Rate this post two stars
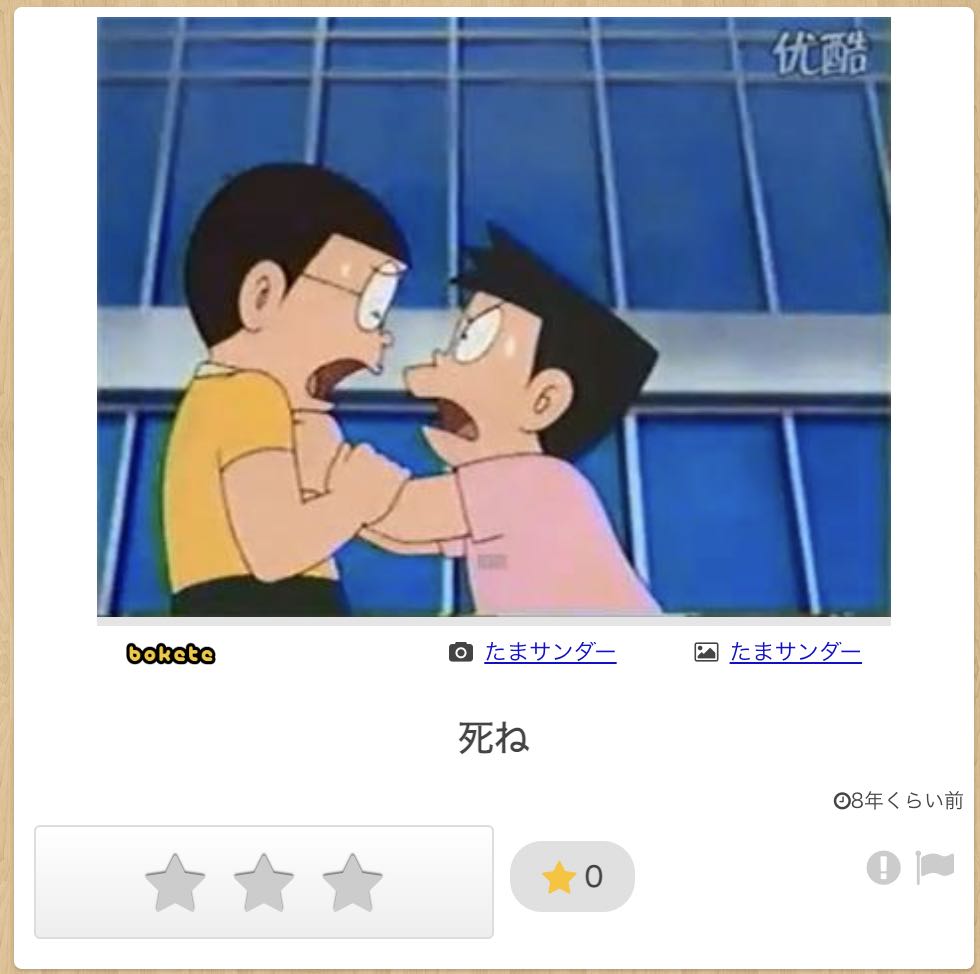The image size is (980, 974). click(264, 882)
